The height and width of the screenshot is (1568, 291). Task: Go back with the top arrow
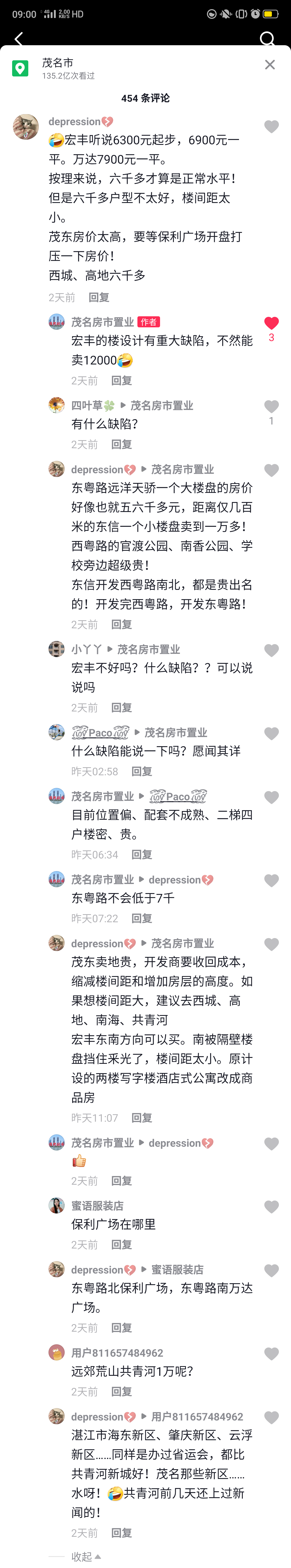pyautogui.click(x=19, y=39)
